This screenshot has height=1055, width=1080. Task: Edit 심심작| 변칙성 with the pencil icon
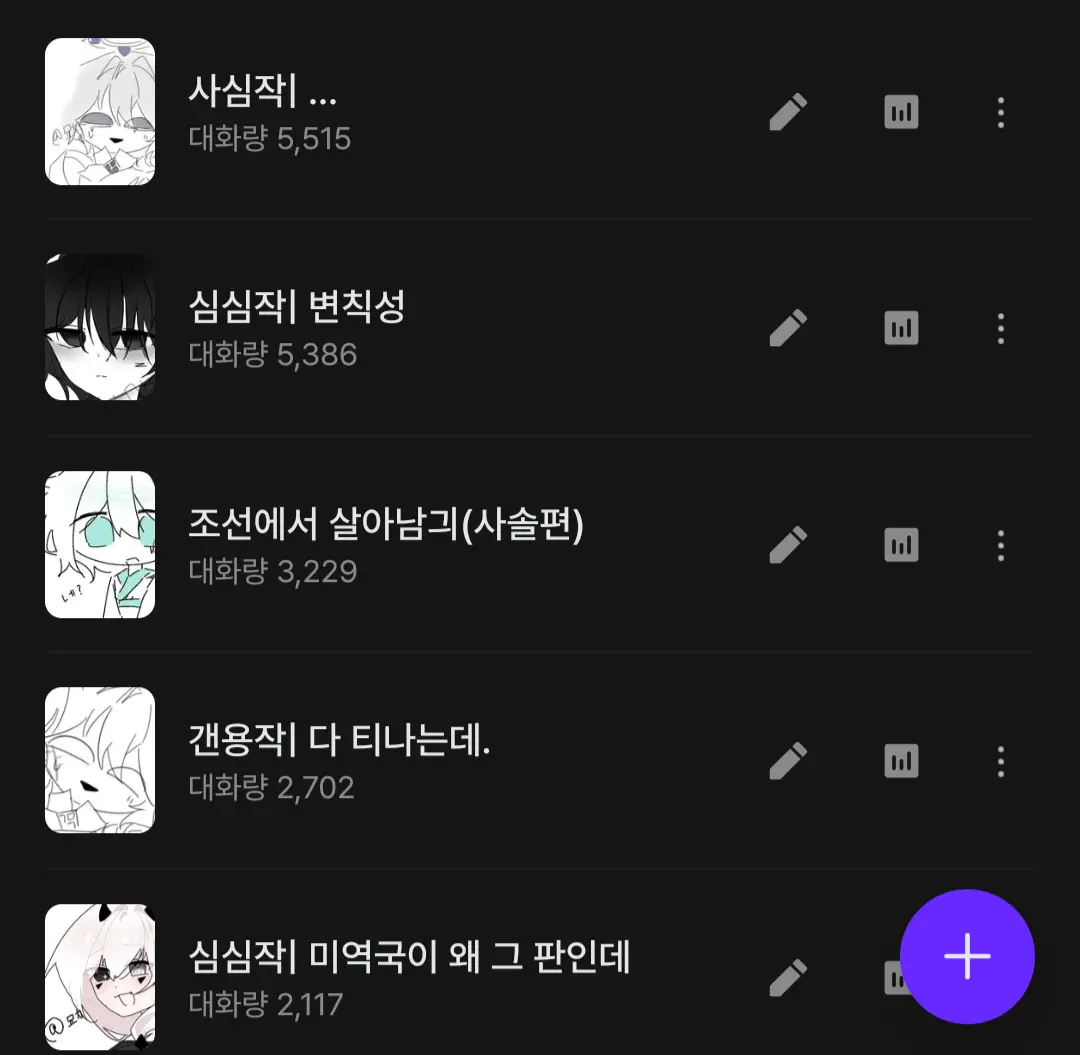click(x=788, y=328)
